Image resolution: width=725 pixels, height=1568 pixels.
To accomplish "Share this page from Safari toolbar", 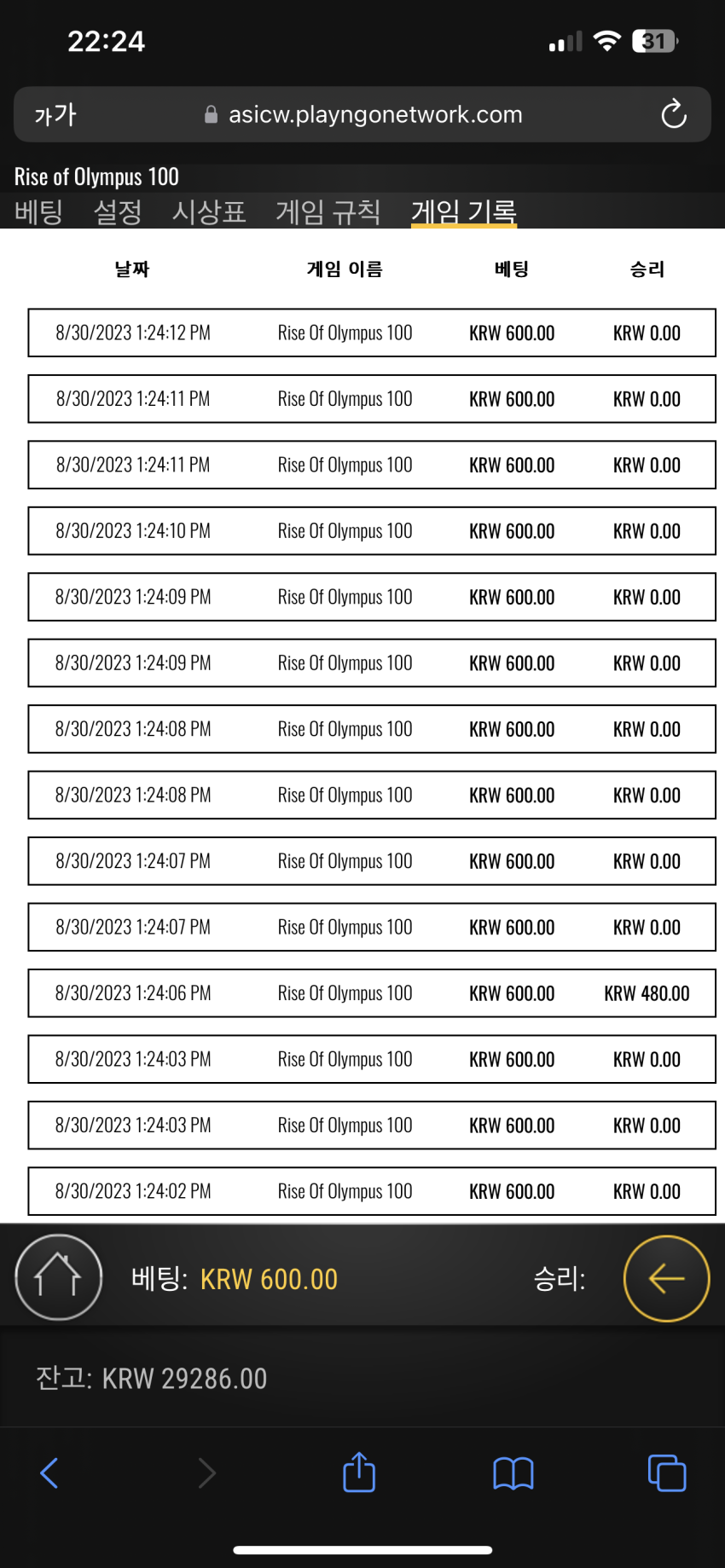I will point(359,1472).
